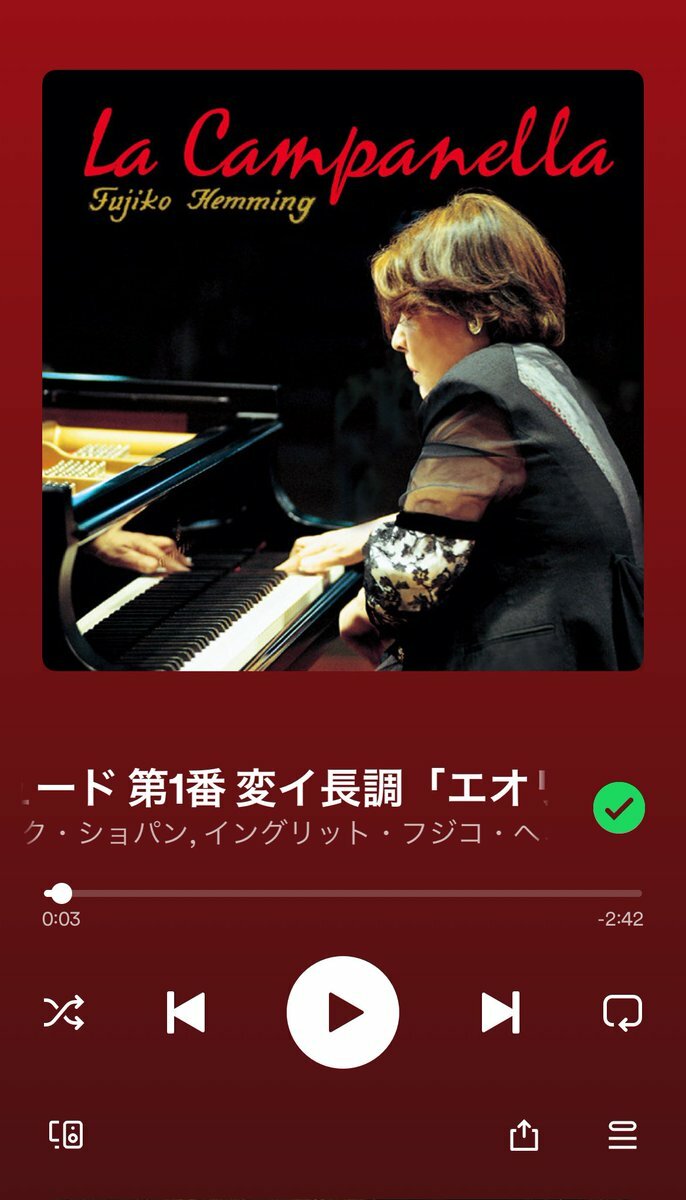Open the connect to device picker
The height and width of the screenshot is (1200, 686).
[x=66, y=1134]
